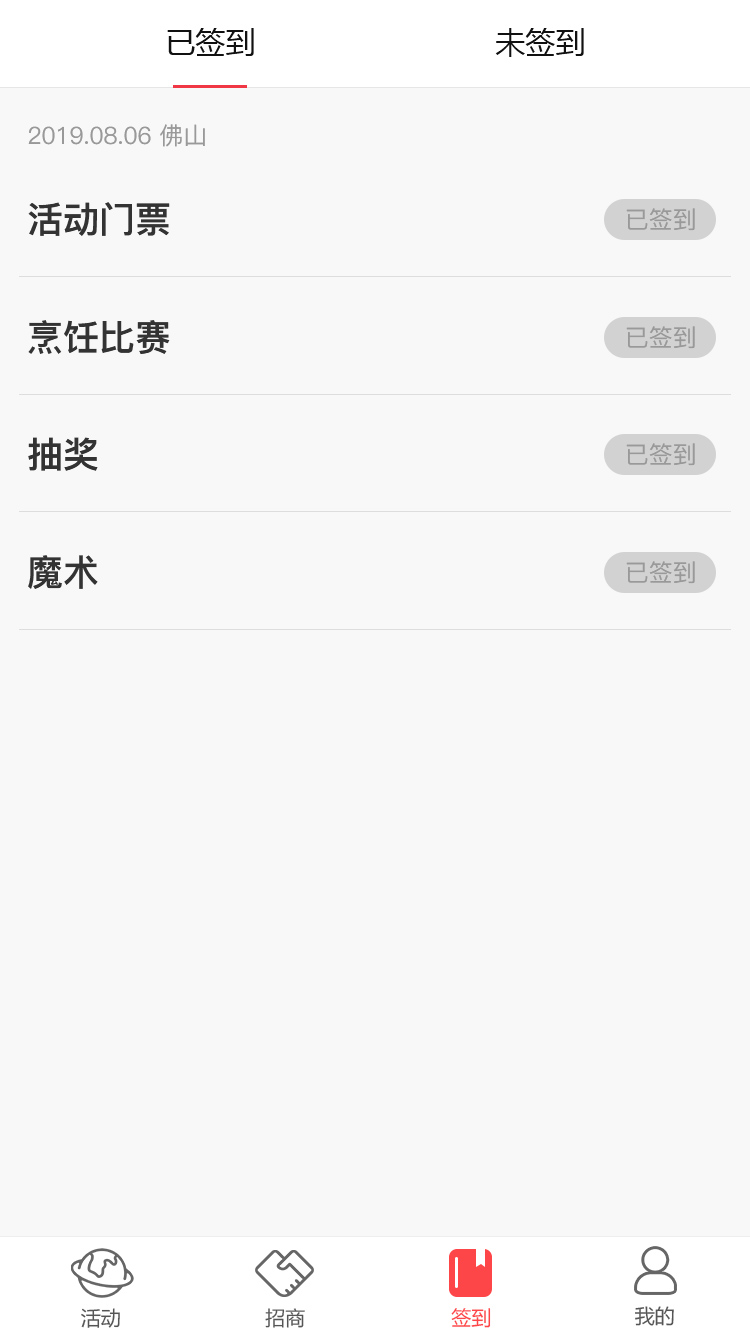750x1336 pixels.
Task: Tap 已签到 button beside 烹饪比赛
Action: (659, 338)
